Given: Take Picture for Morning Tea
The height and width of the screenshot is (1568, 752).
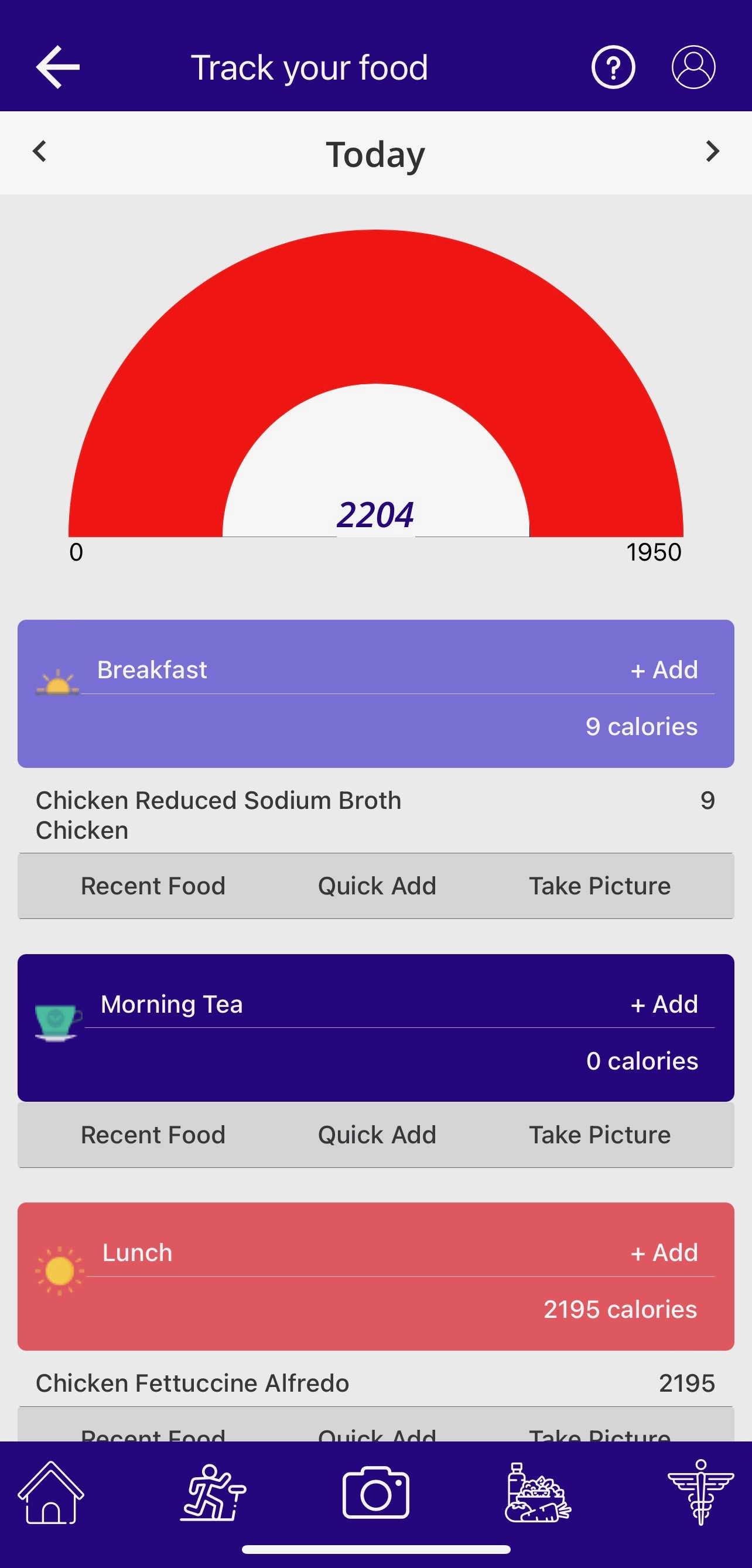Looking at the screenshot, I should coord(599,1135).
